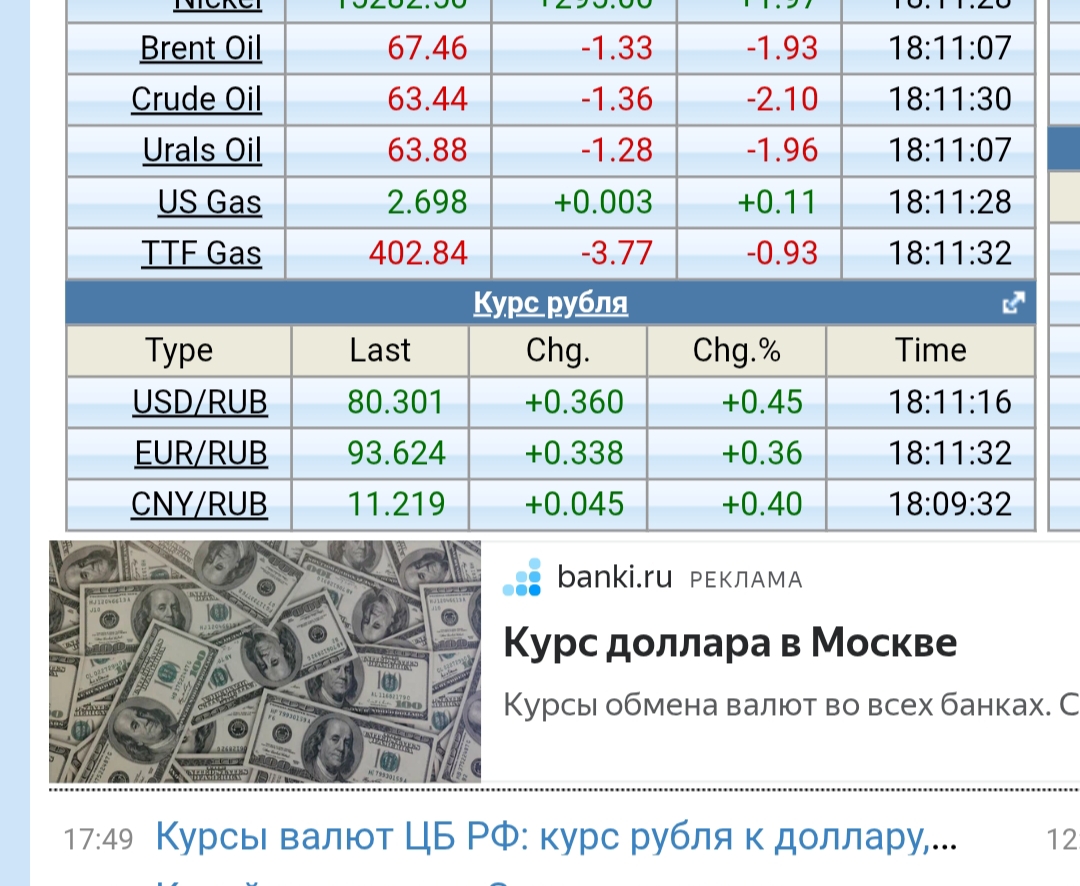Screen dimensions: 1080x886
Task: View the TTF Gas quote details
Action: 201,253
